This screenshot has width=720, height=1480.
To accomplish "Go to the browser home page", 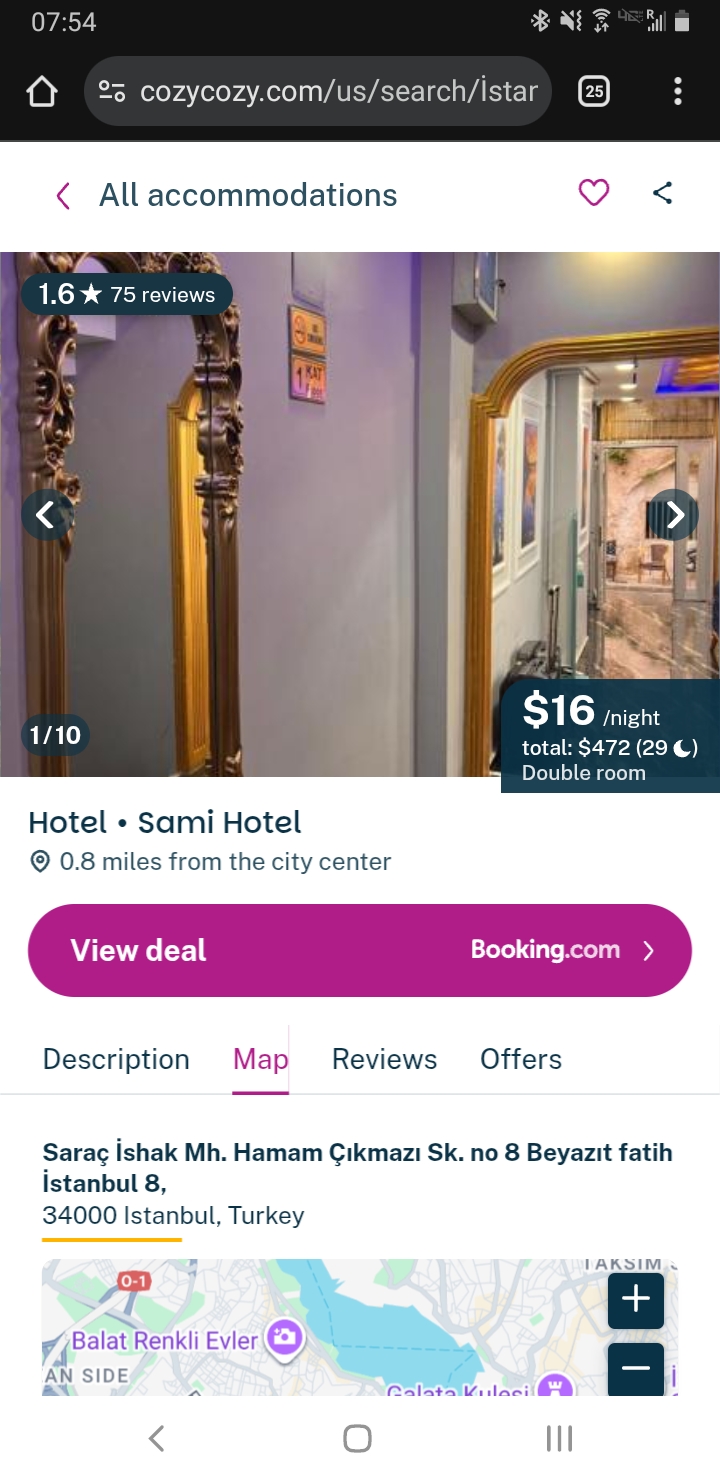I will coord(42,92).
